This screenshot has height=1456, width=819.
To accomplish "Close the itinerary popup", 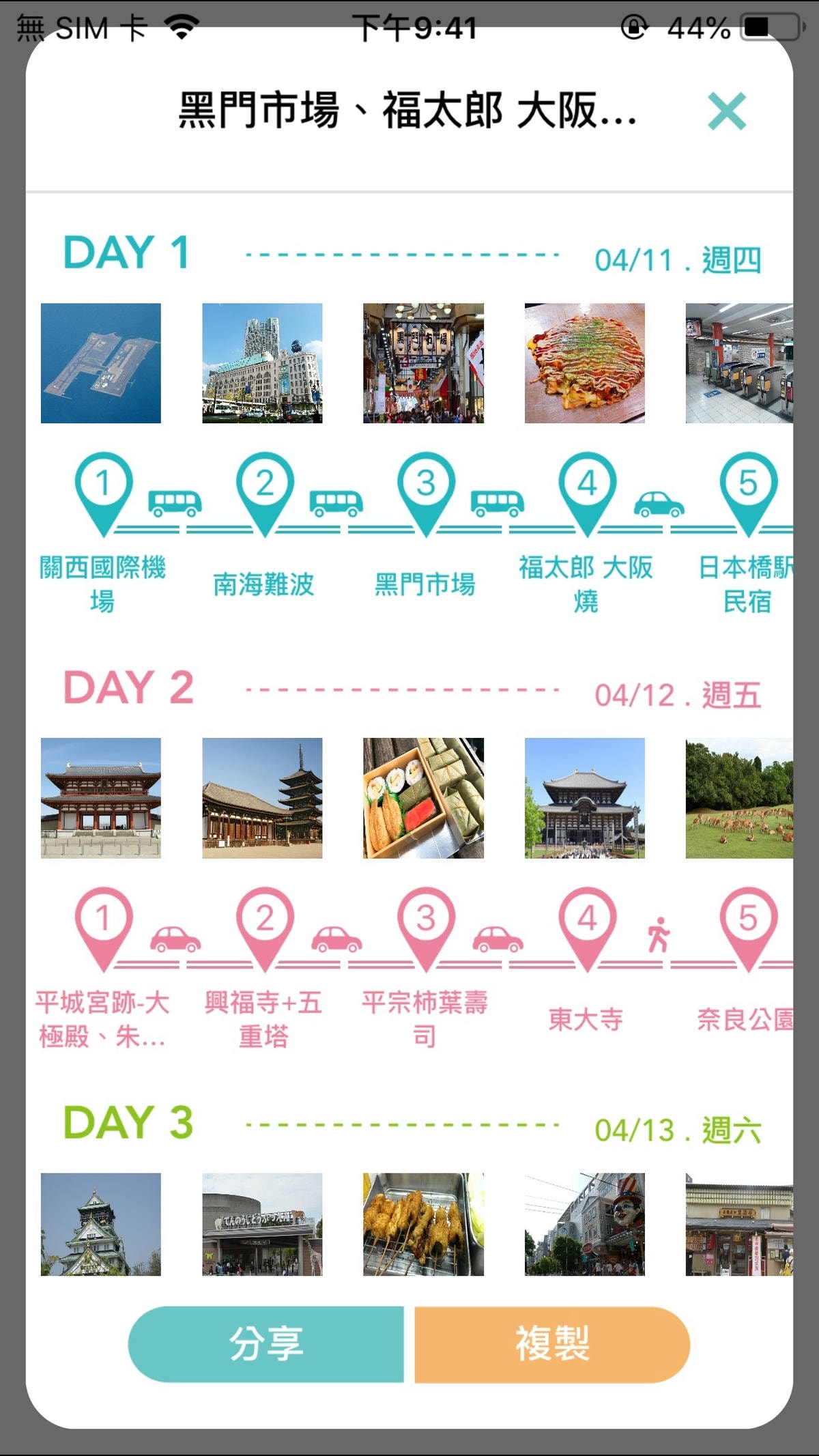I will [726, 111].
